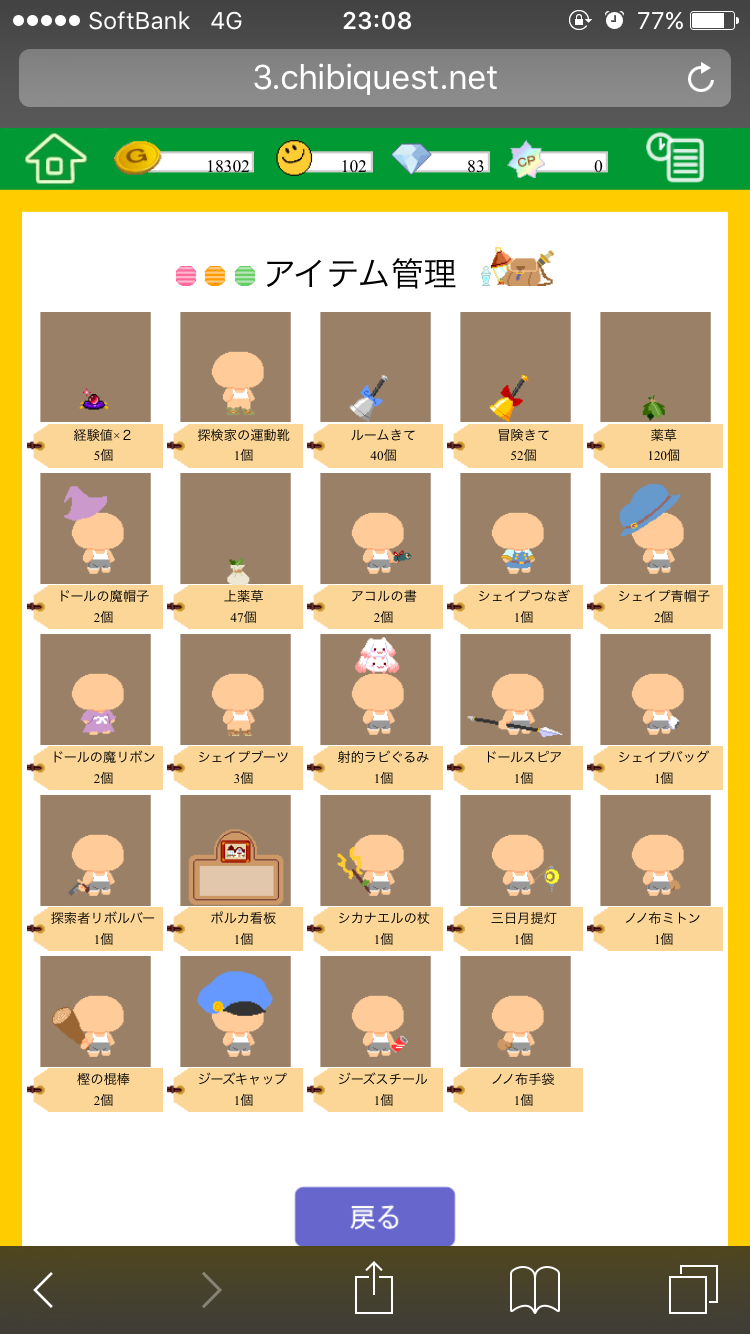This screenshot has height=1334, width=750.
Task: Choose the ポルカ看板 item
Action: pyautogui.click(x=236, y=850)
